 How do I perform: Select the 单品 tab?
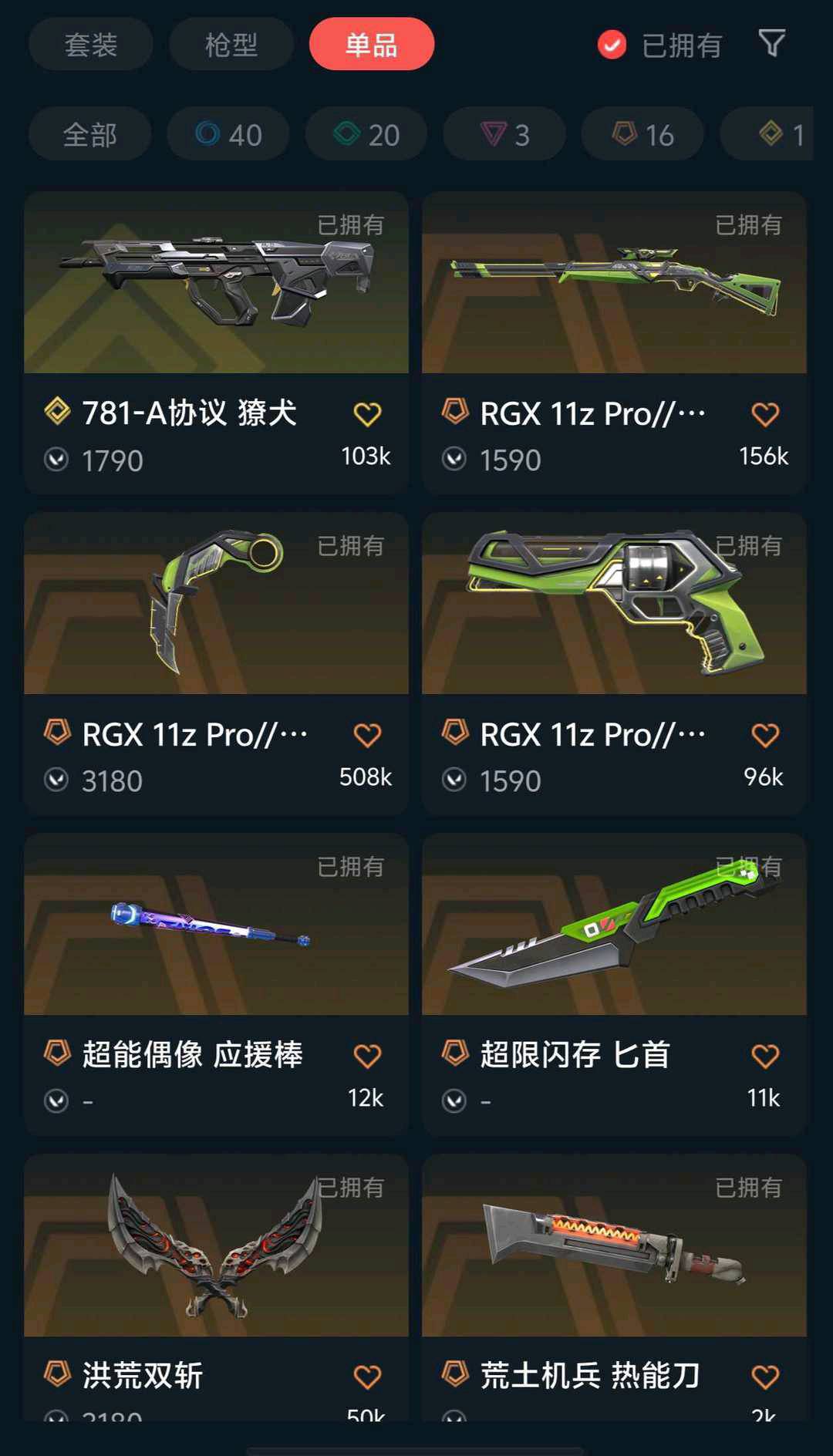point(371,45)
